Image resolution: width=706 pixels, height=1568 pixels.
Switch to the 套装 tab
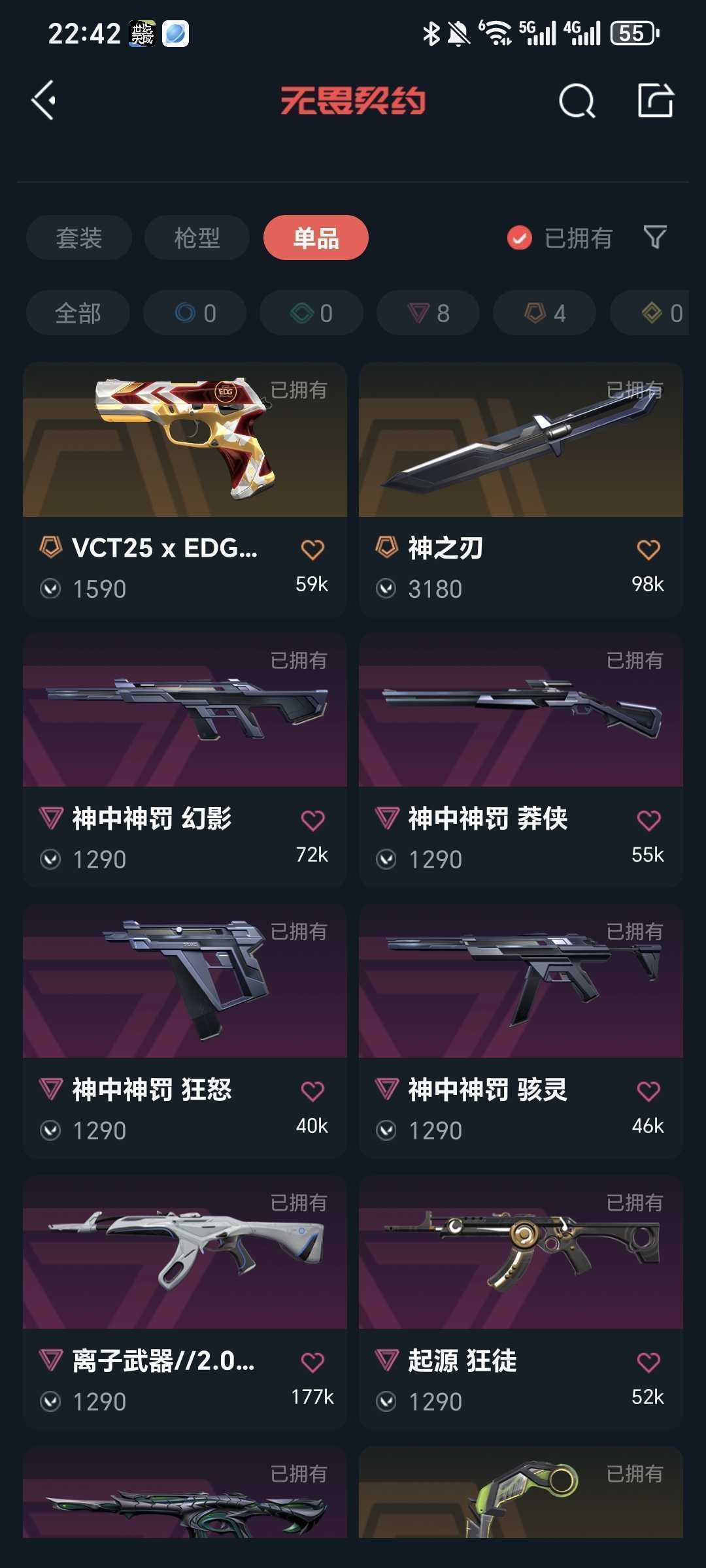[79, 238]
